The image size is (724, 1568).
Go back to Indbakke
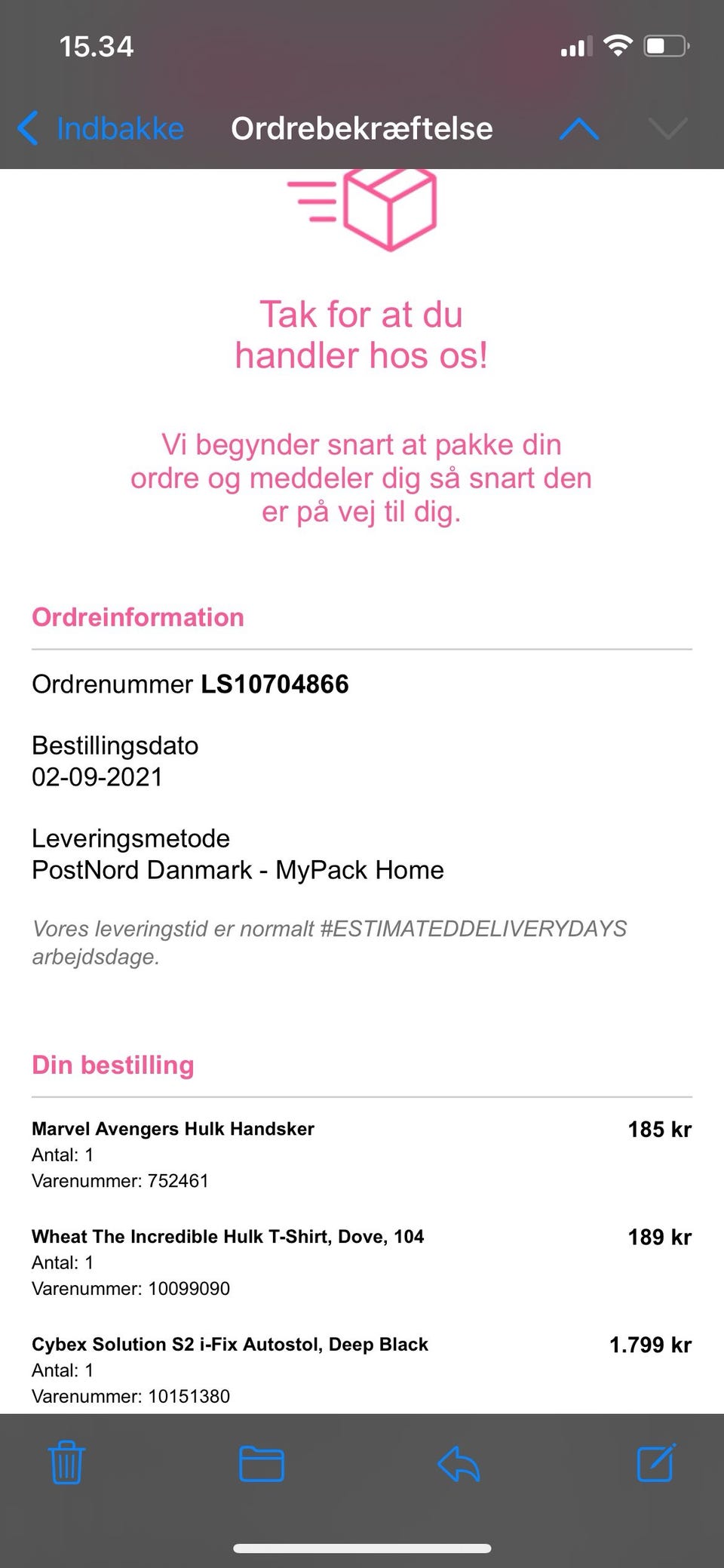[x=101, y=128]
